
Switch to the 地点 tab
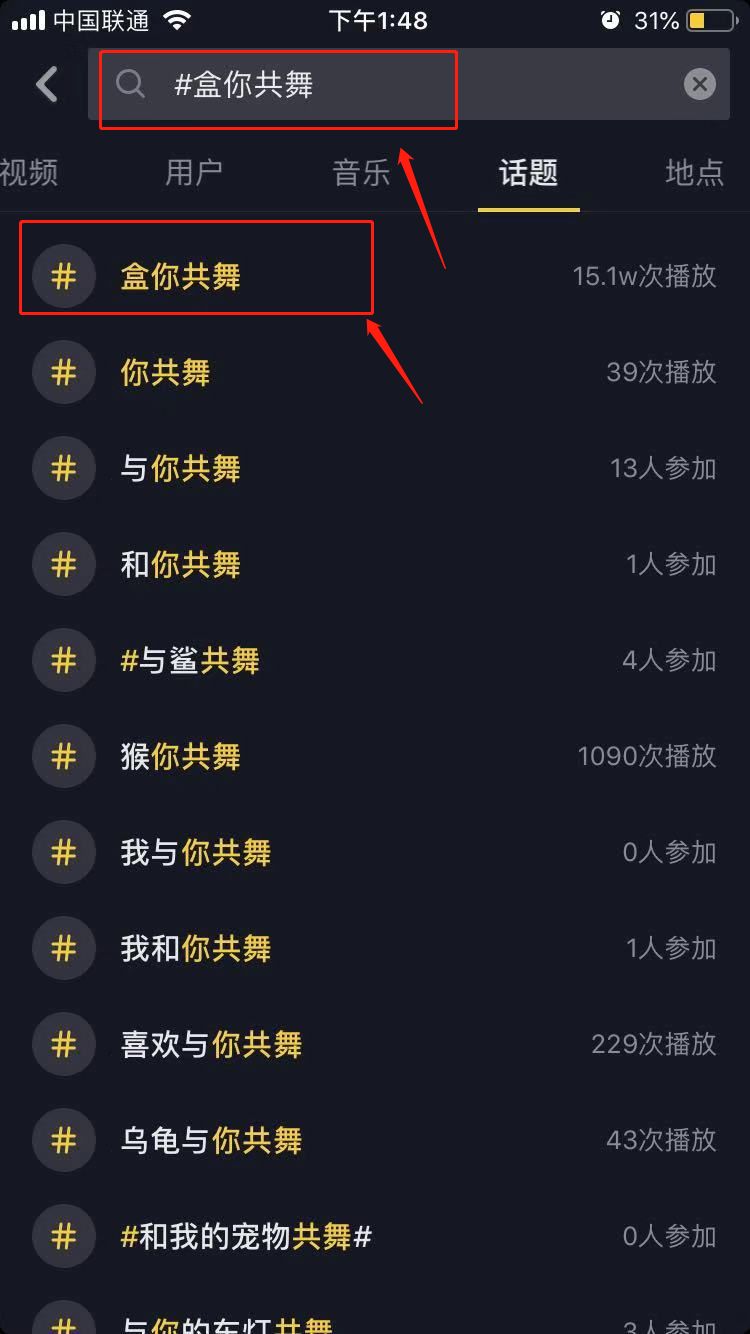(693, 172)
